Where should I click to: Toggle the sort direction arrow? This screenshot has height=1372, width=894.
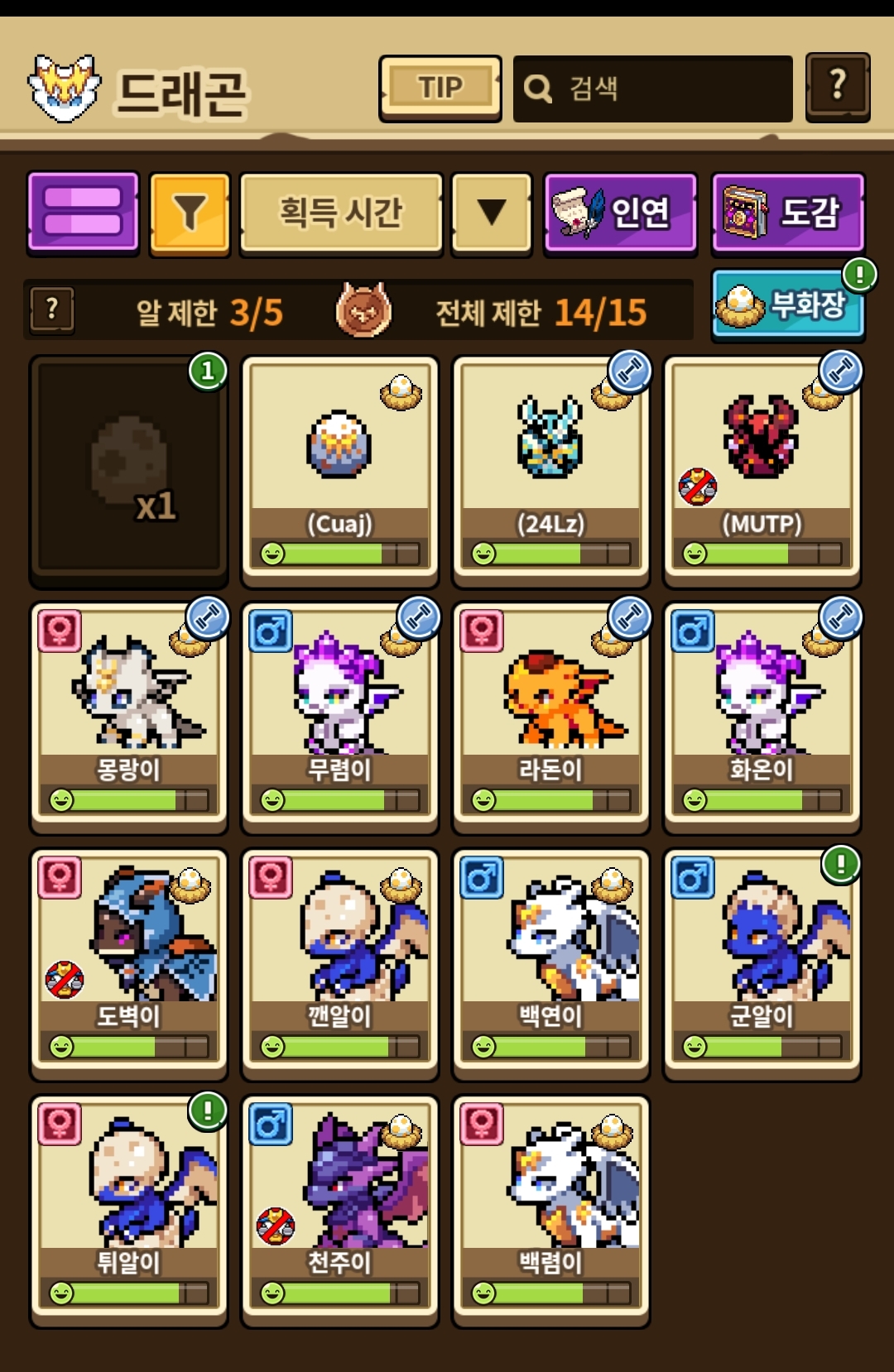pos(491,213)
